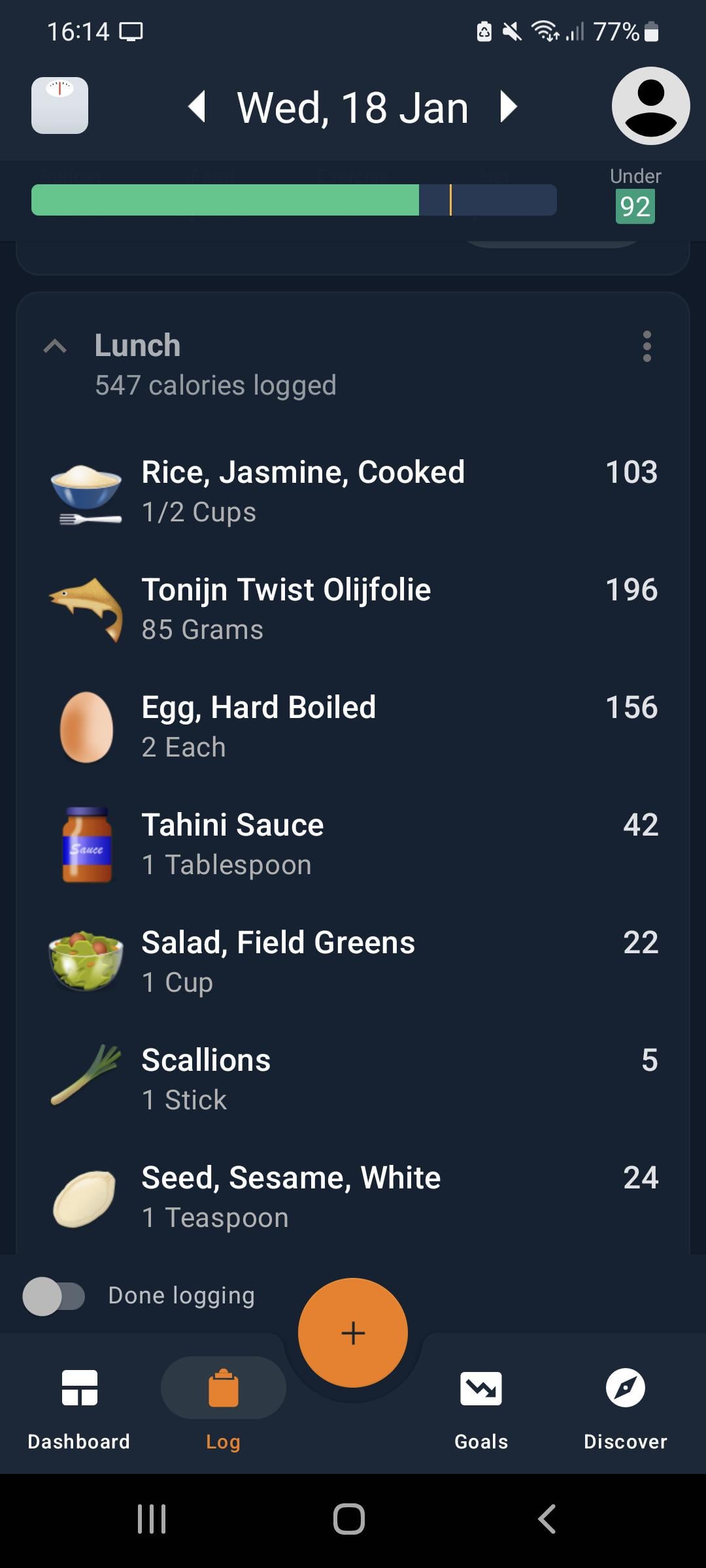Open the weight scale icon
The height and width of the screenshot is (1568, 706).
59,106
